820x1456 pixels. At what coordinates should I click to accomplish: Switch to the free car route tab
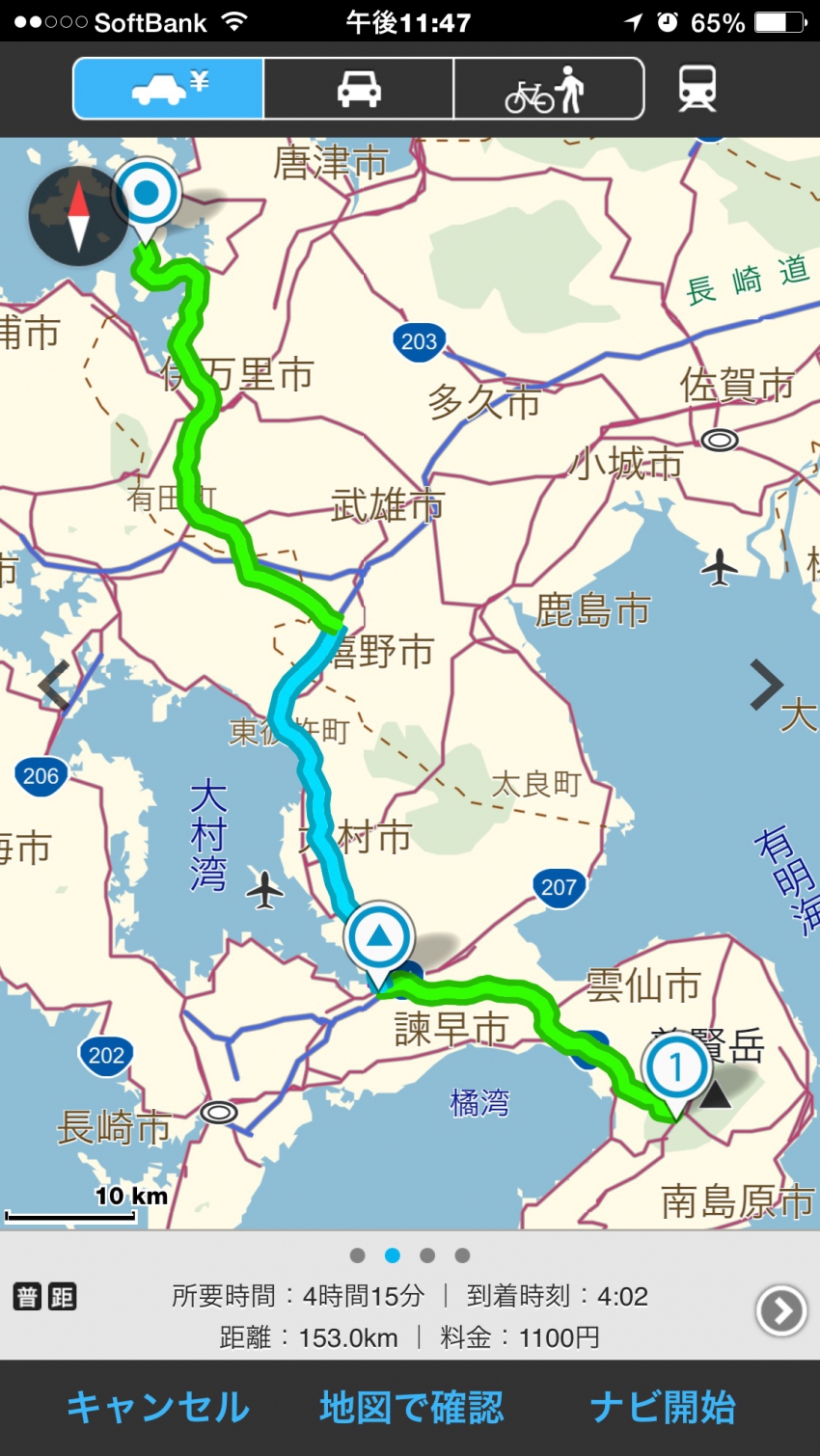click(358, 89)
